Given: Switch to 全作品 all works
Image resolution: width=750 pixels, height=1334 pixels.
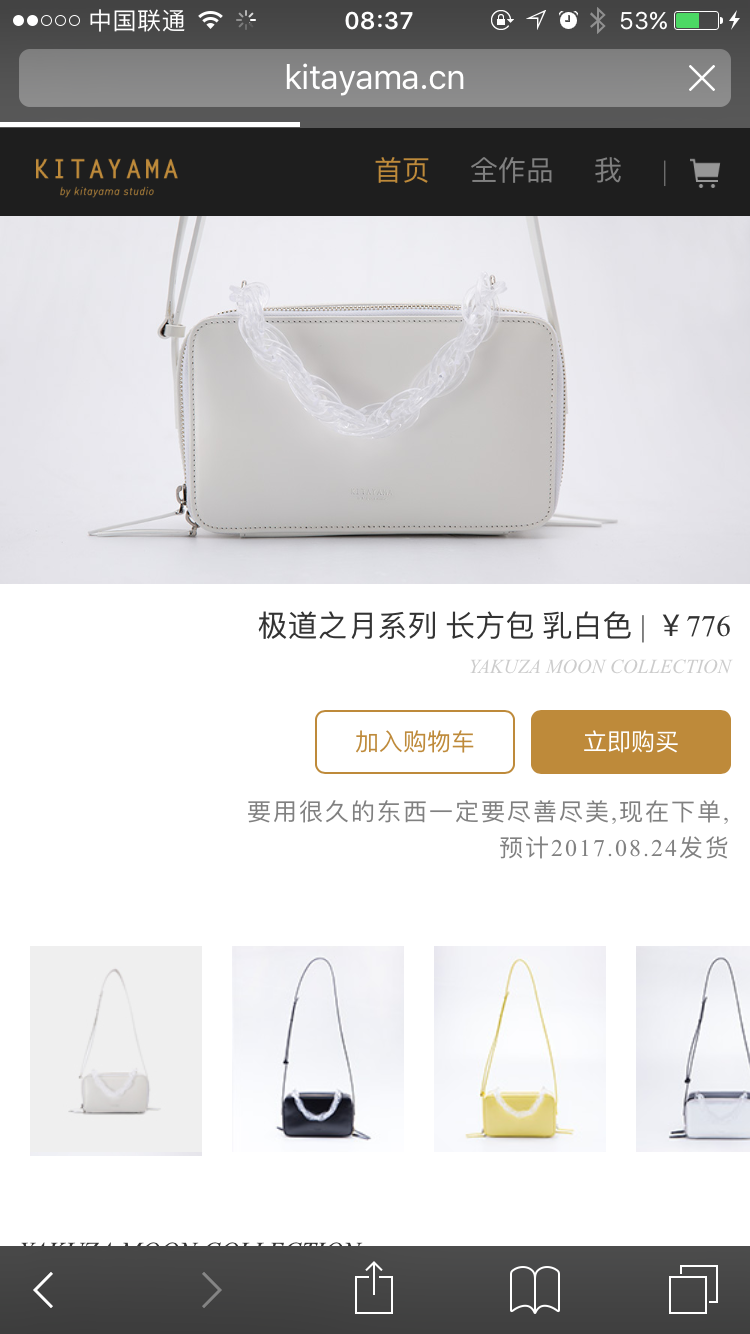Looking at the screenshot, I should pyautogui.click(x=511, y=171).
